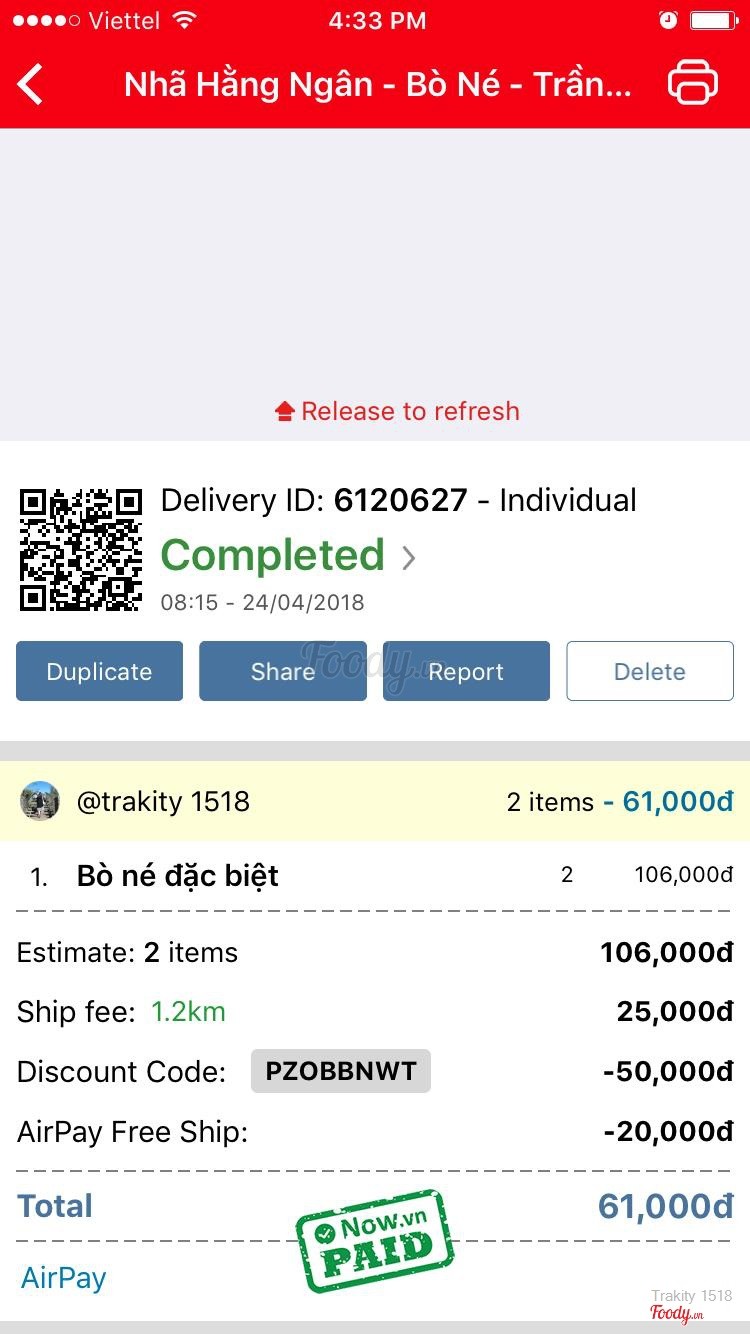
Task: Duplicate this delivery order
Action: (x=99, y=671)
